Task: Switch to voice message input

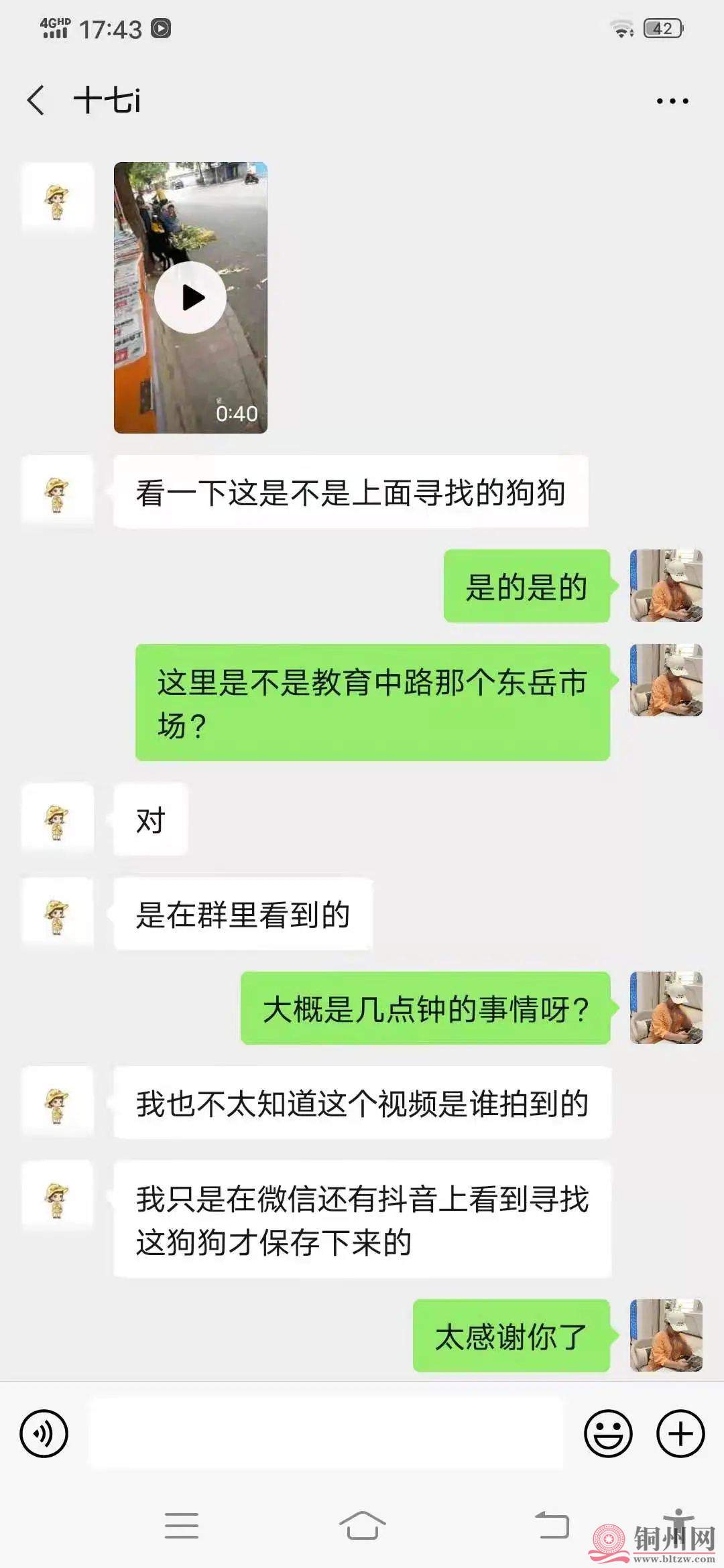Action: coord(44,1434)
